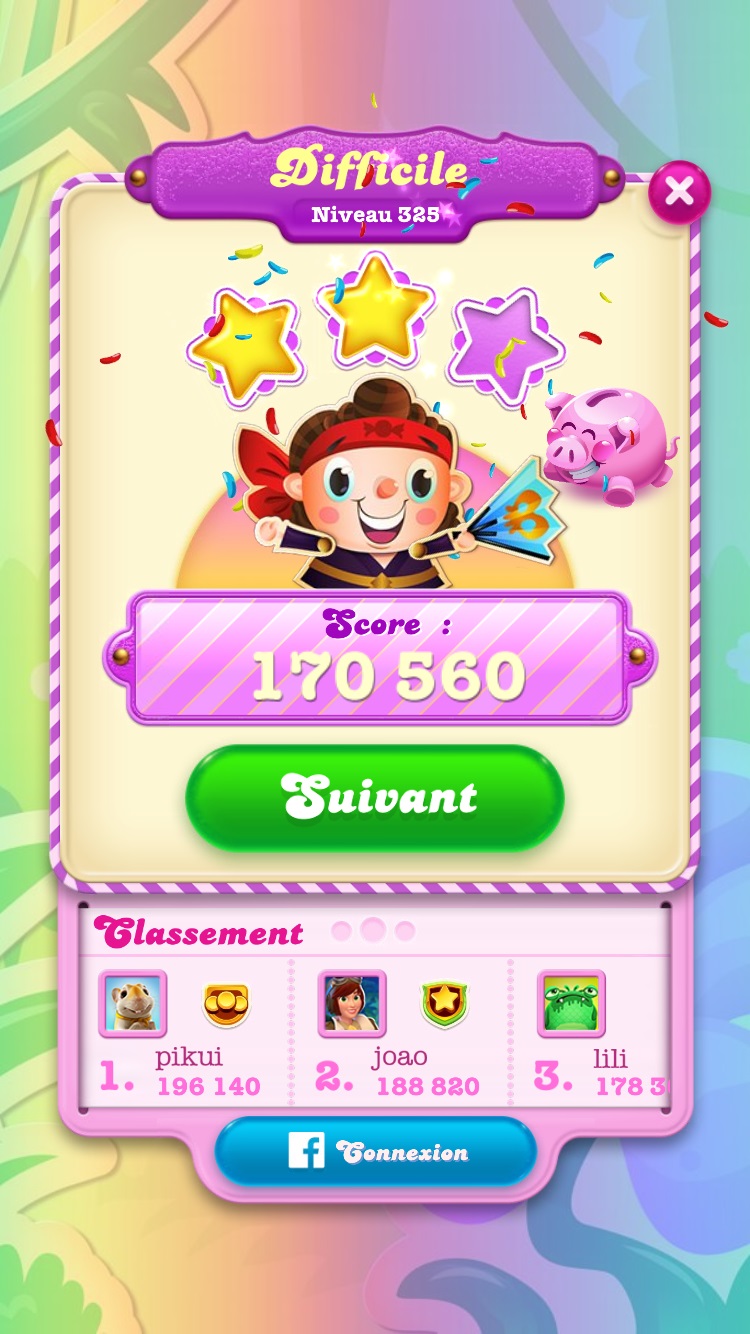
Task: Close the level results dialog
Action: tap(679, 192)
